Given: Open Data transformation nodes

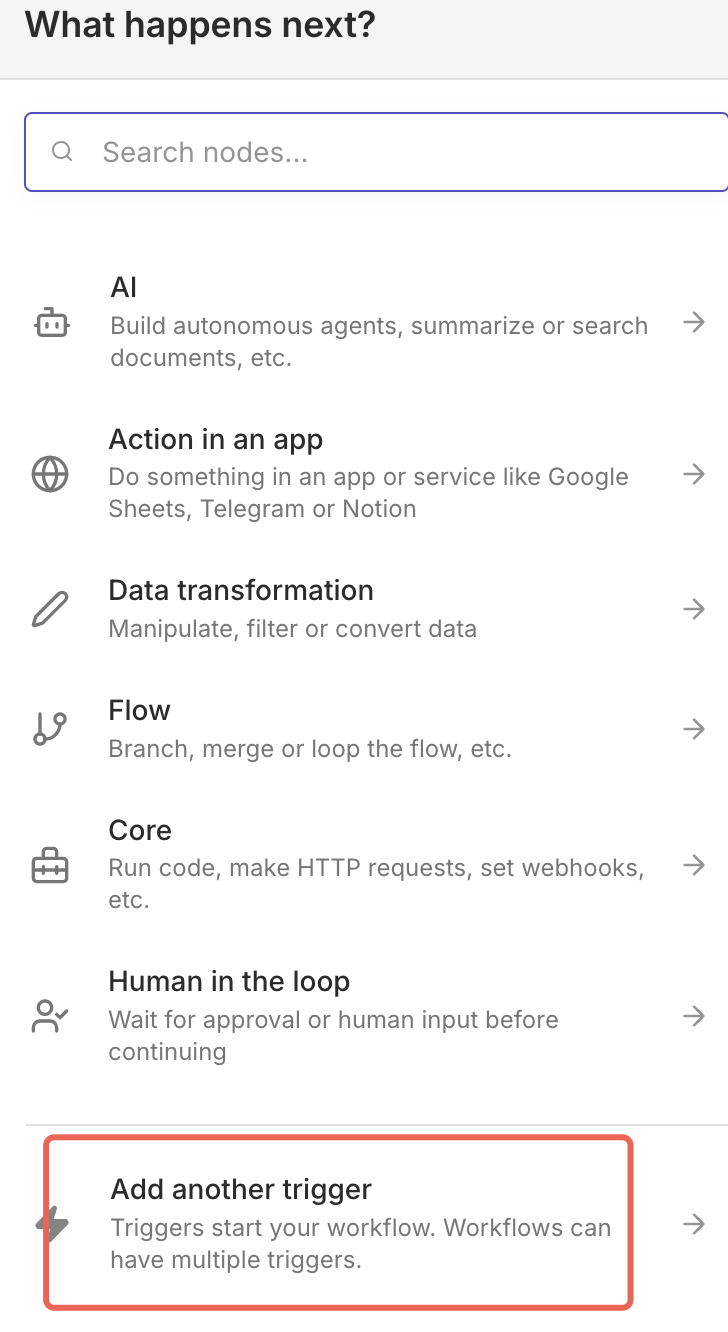Looking at the screenshot, I should pos(368,609).
